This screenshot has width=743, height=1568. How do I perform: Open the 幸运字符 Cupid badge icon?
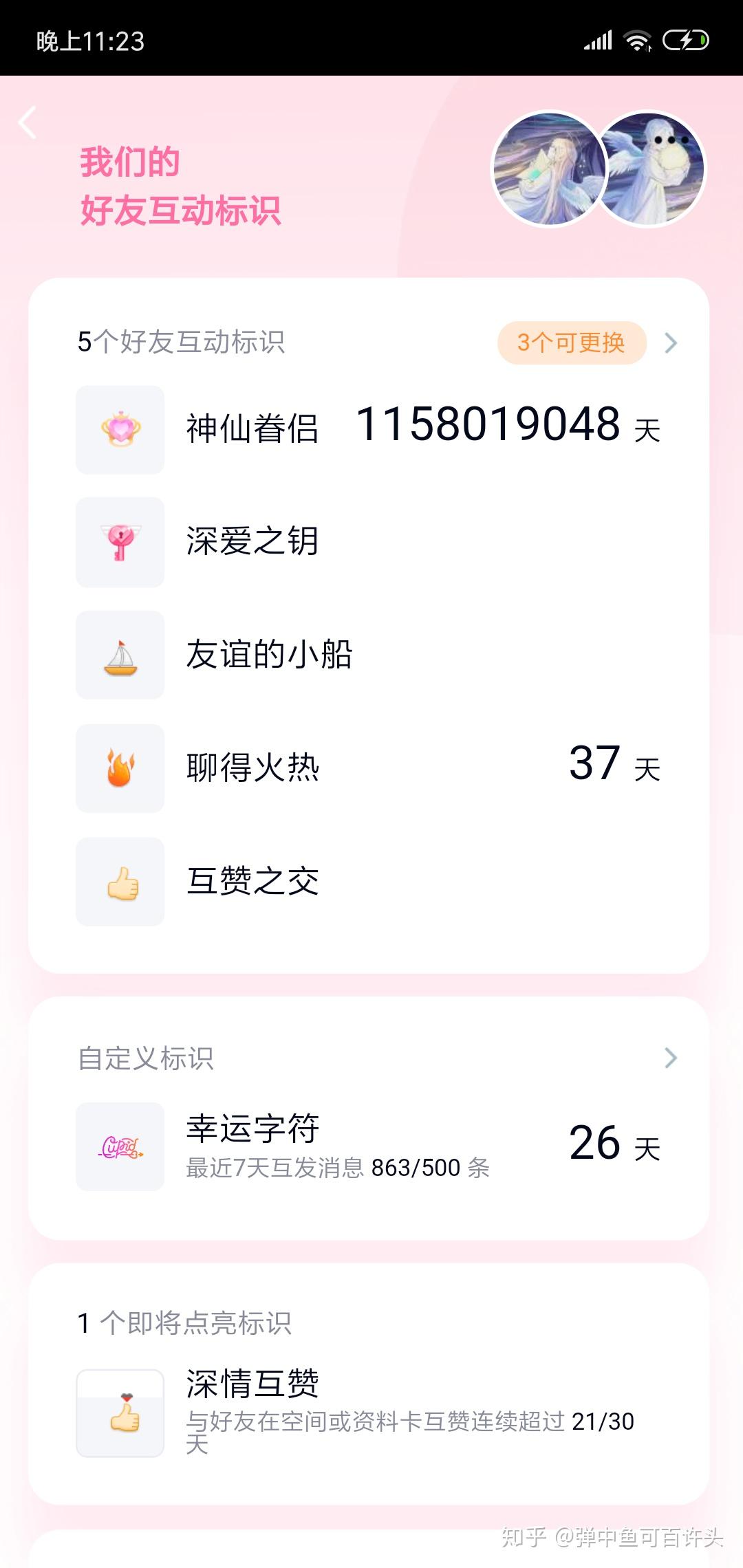119,1145
